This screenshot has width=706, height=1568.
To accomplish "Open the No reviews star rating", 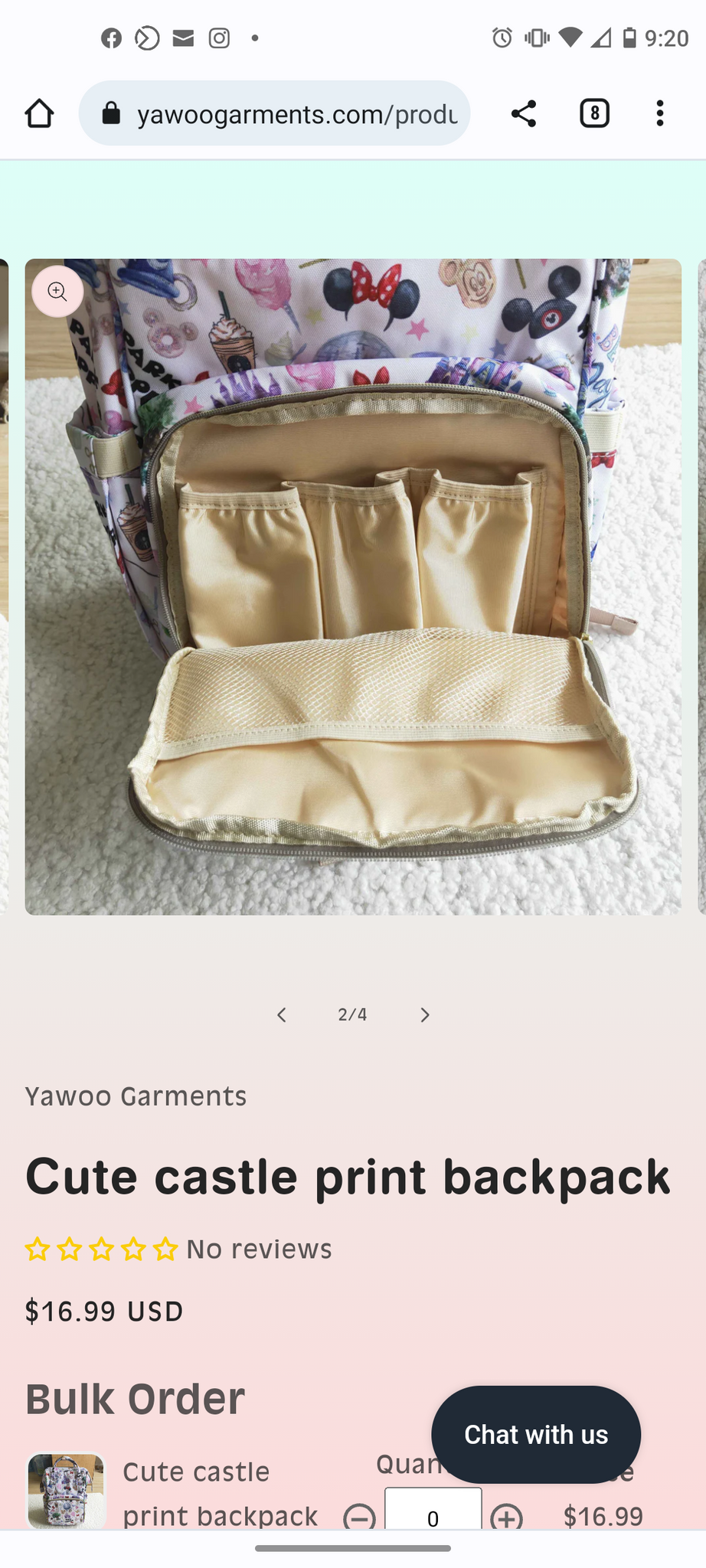I will coord(178,1249).
